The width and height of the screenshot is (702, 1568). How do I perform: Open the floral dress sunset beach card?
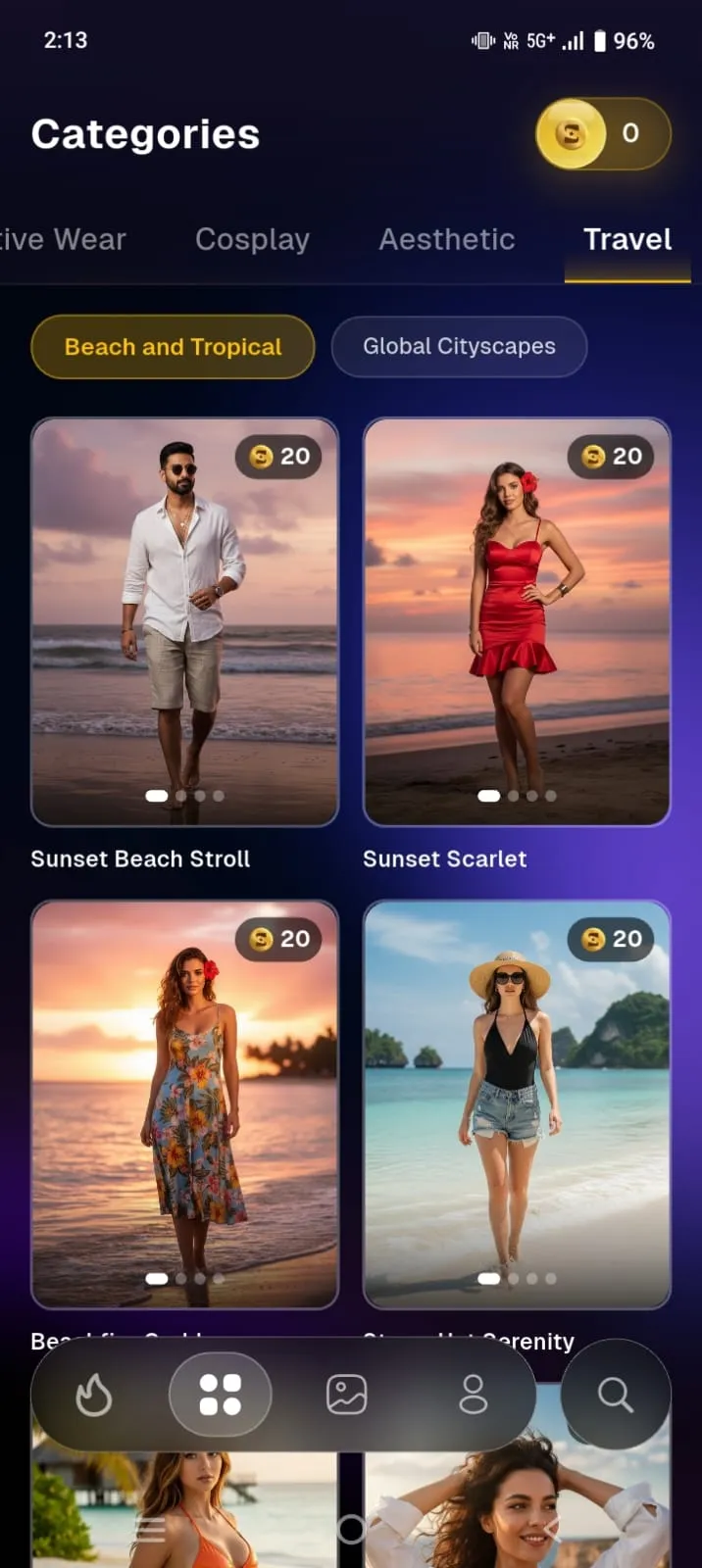184,1104
